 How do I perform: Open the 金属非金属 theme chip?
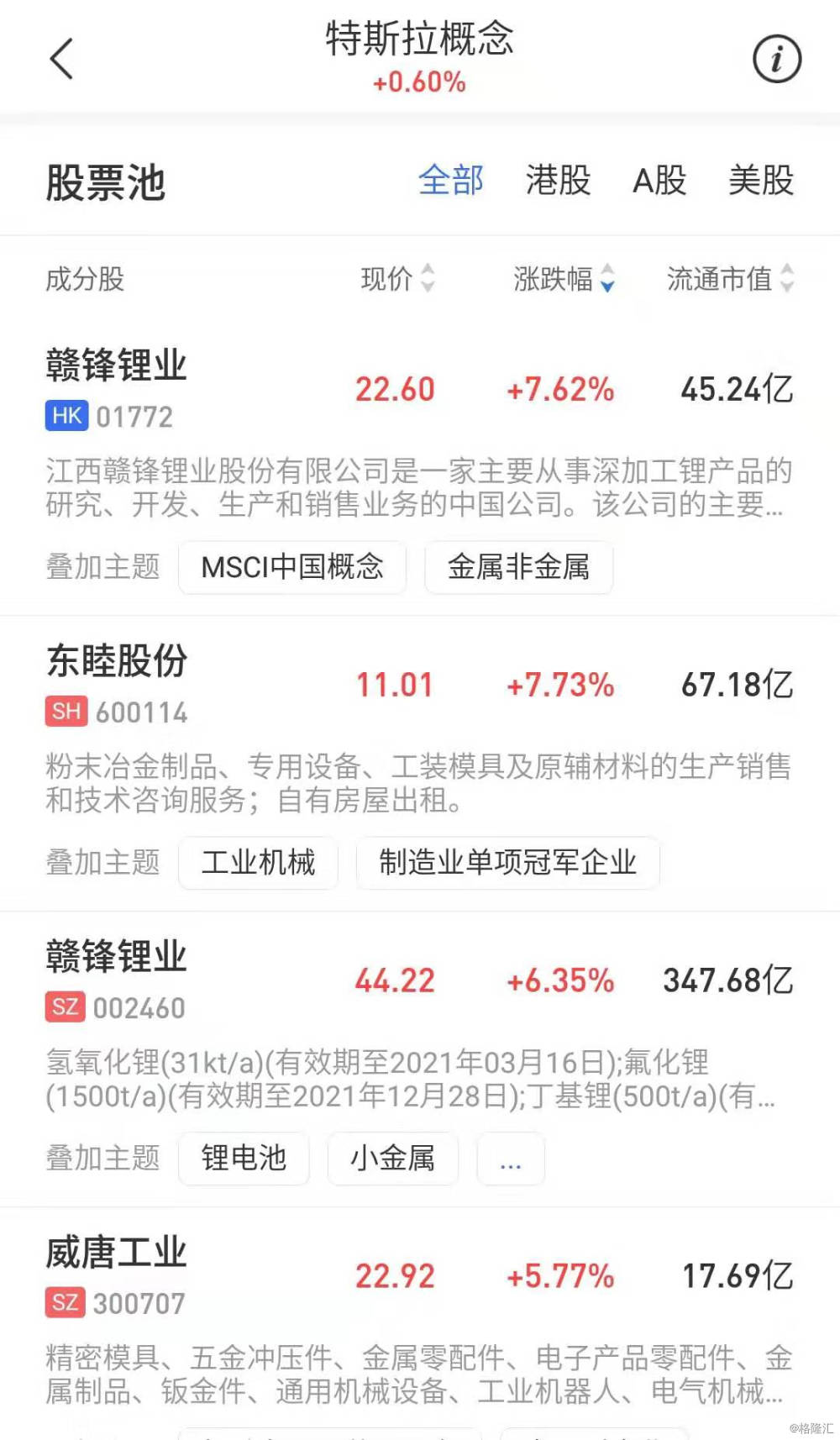click(x=518, y=567)
